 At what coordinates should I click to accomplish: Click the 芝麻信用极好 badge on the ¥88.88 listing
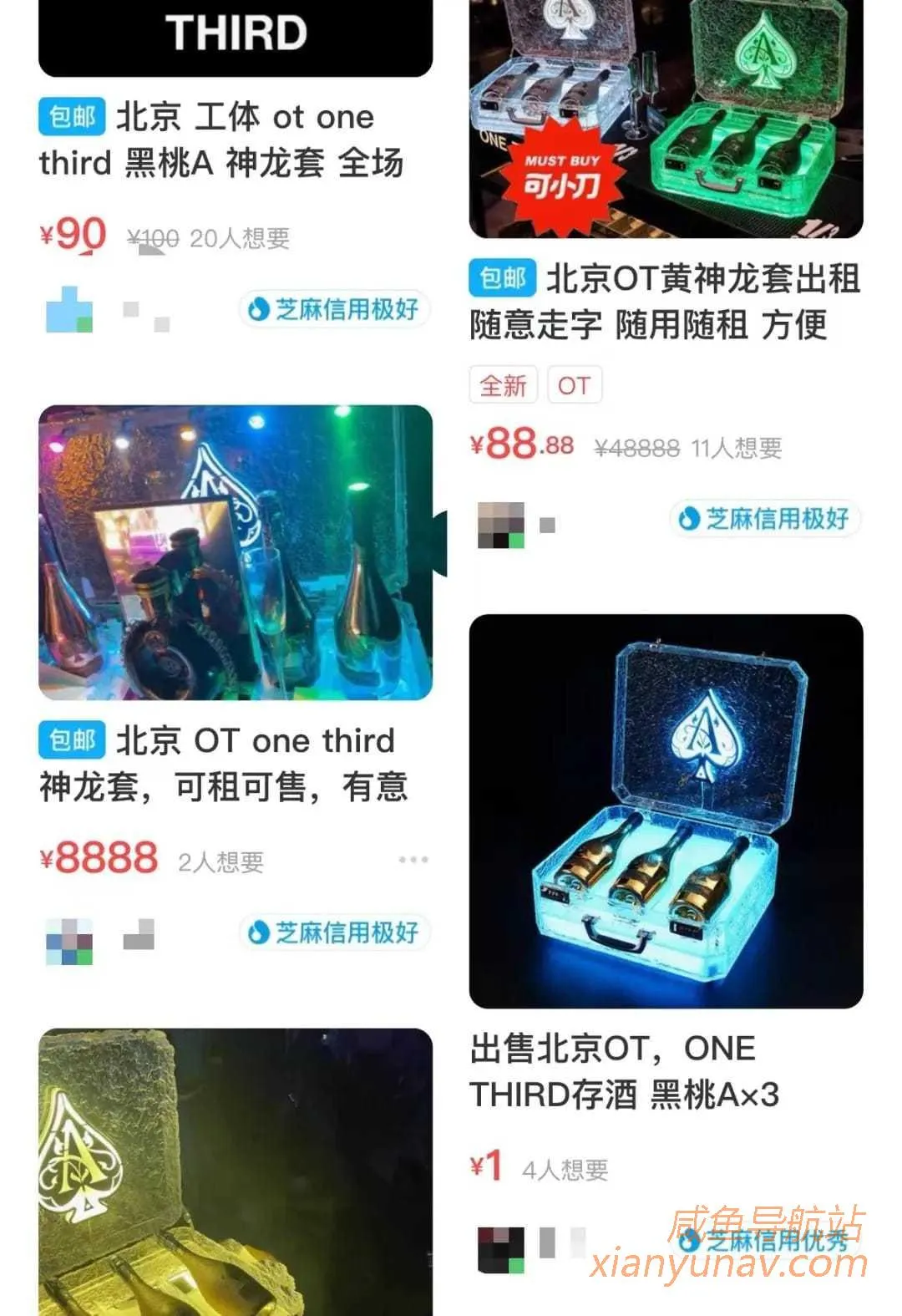pyautogui.click(x=764, y=518)
